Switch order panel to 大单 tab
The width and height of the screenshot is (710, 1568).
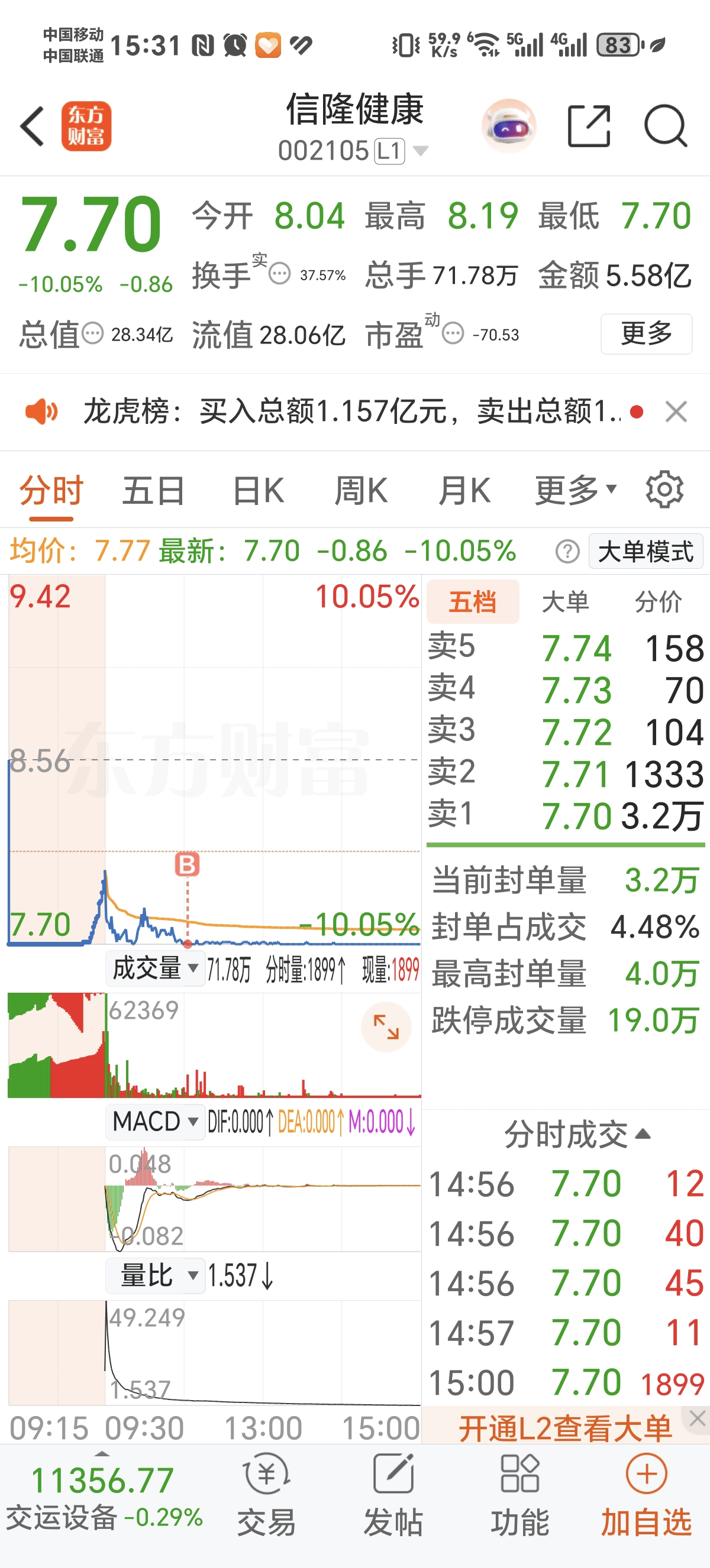tap(565, 602)
